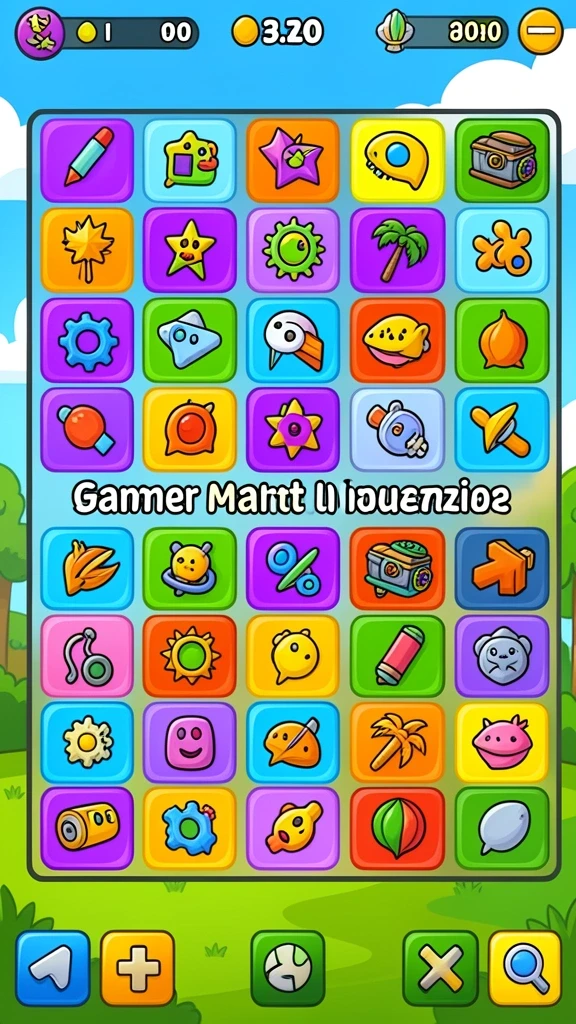Image resolution: width=576 pixels, height=1024 pixels.
Task: Tap the yellow minus button at top right
Action: [x=541, y=31]
